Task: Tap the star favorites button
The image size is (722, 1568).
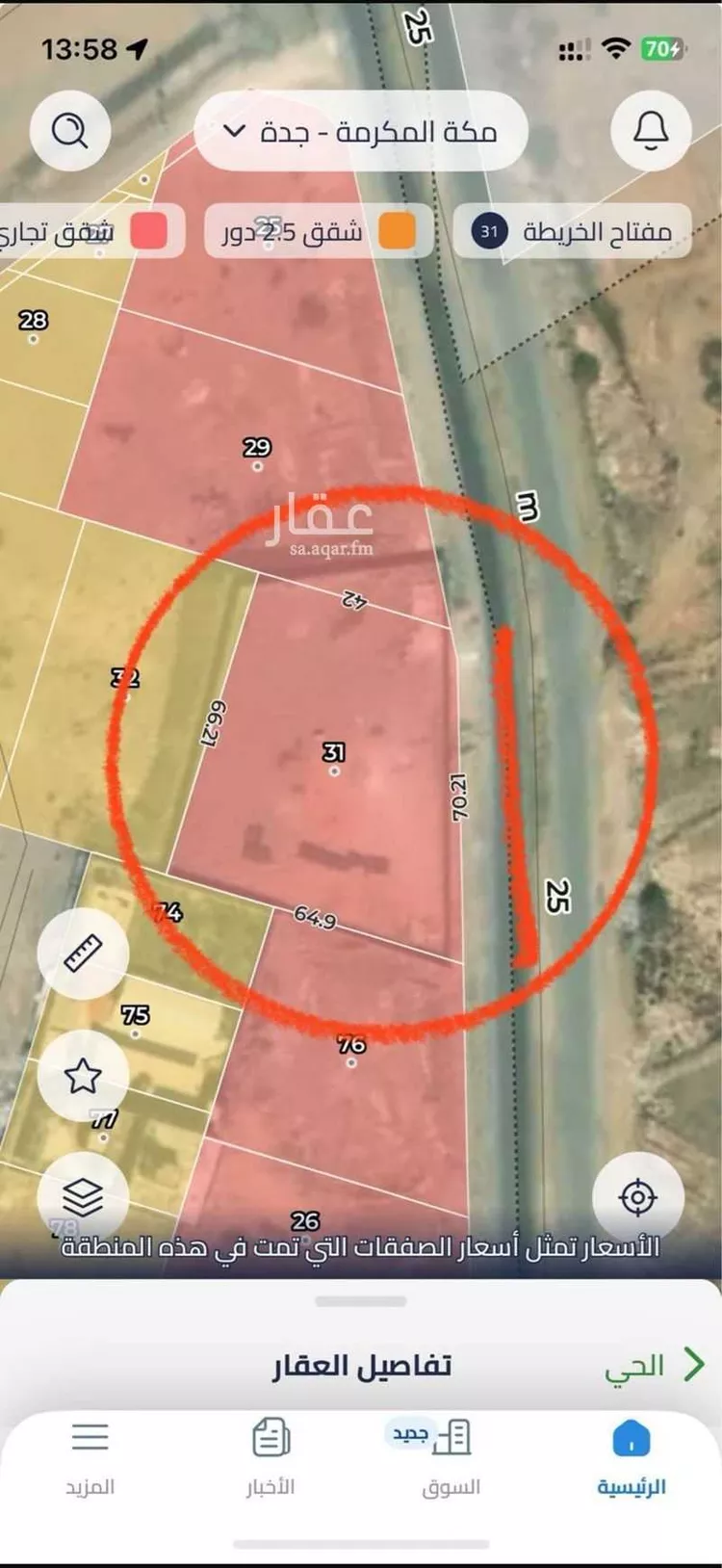Action: pos(83,1075)
